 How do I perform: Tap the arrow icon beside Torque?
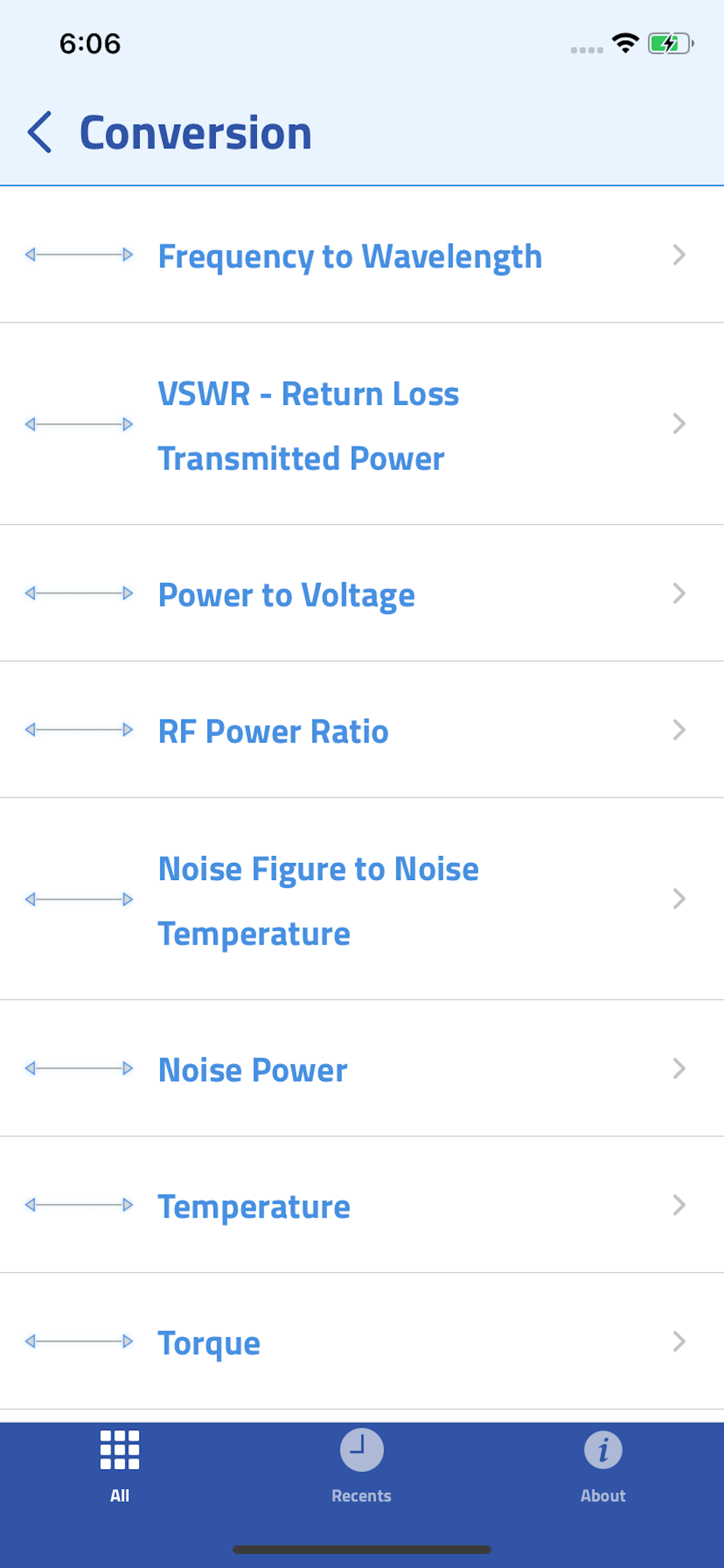point(80,1343)
